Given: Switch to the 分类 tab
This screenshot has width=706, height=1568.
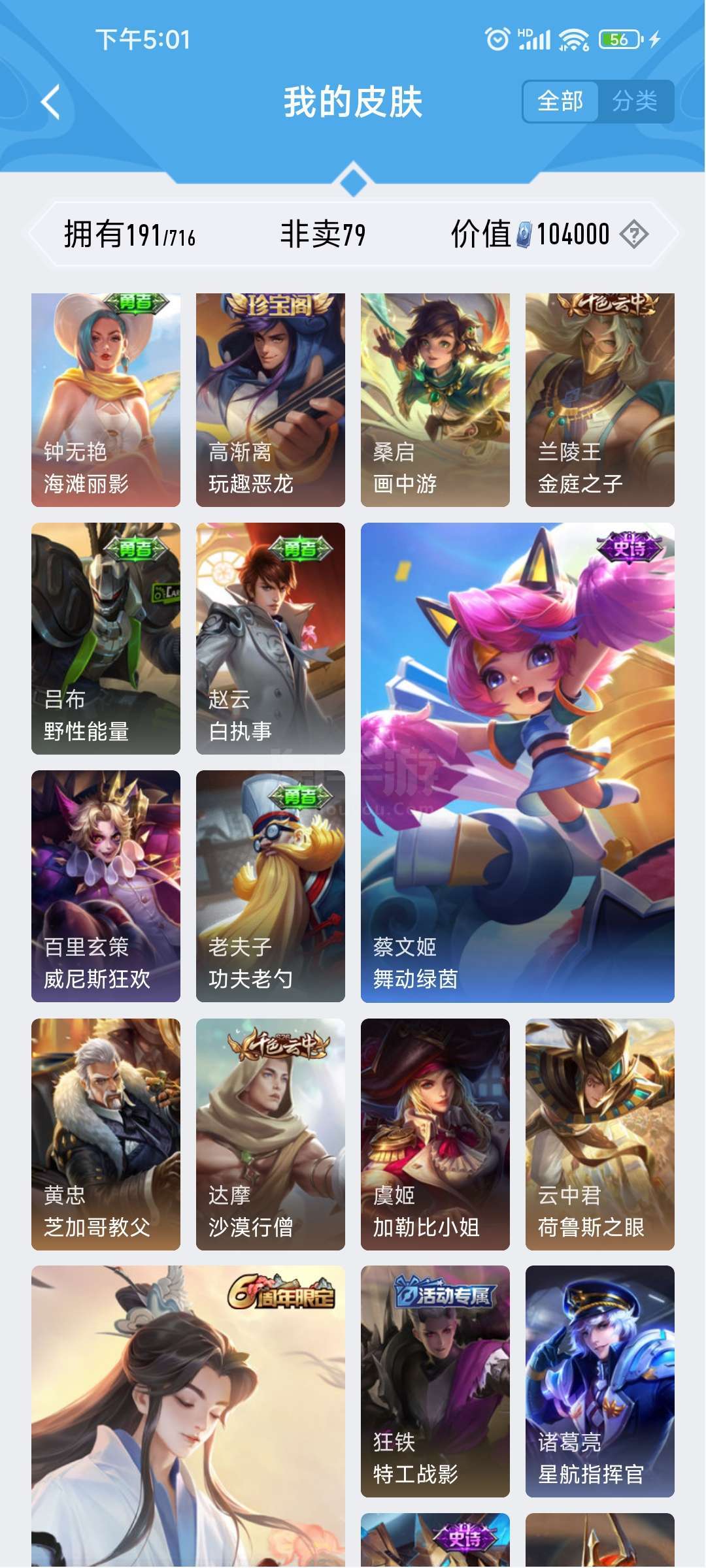Looking at the screenshot, I should 635,101.
